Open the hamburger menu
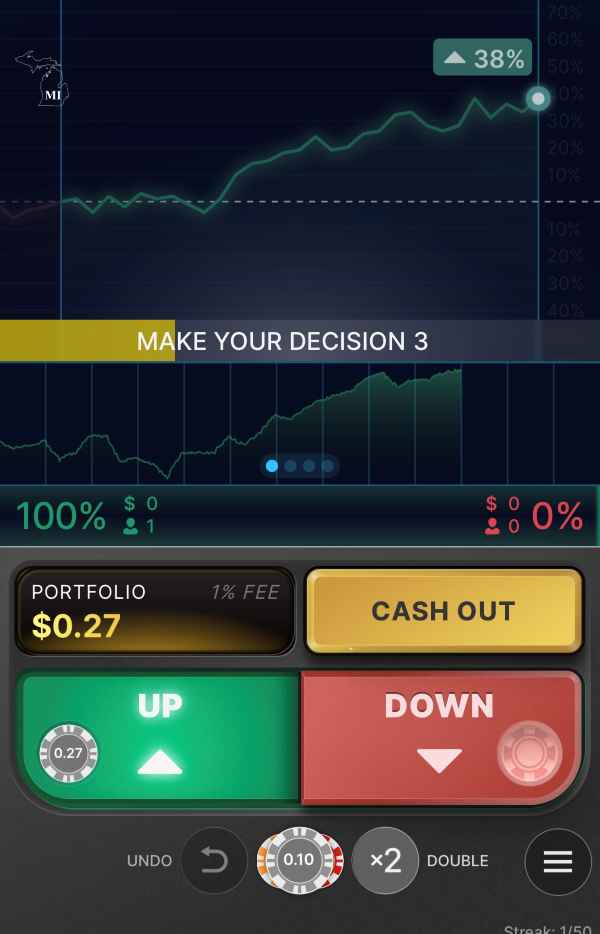The width and height of the screenshot is (600, 934). tap(558, 861)
